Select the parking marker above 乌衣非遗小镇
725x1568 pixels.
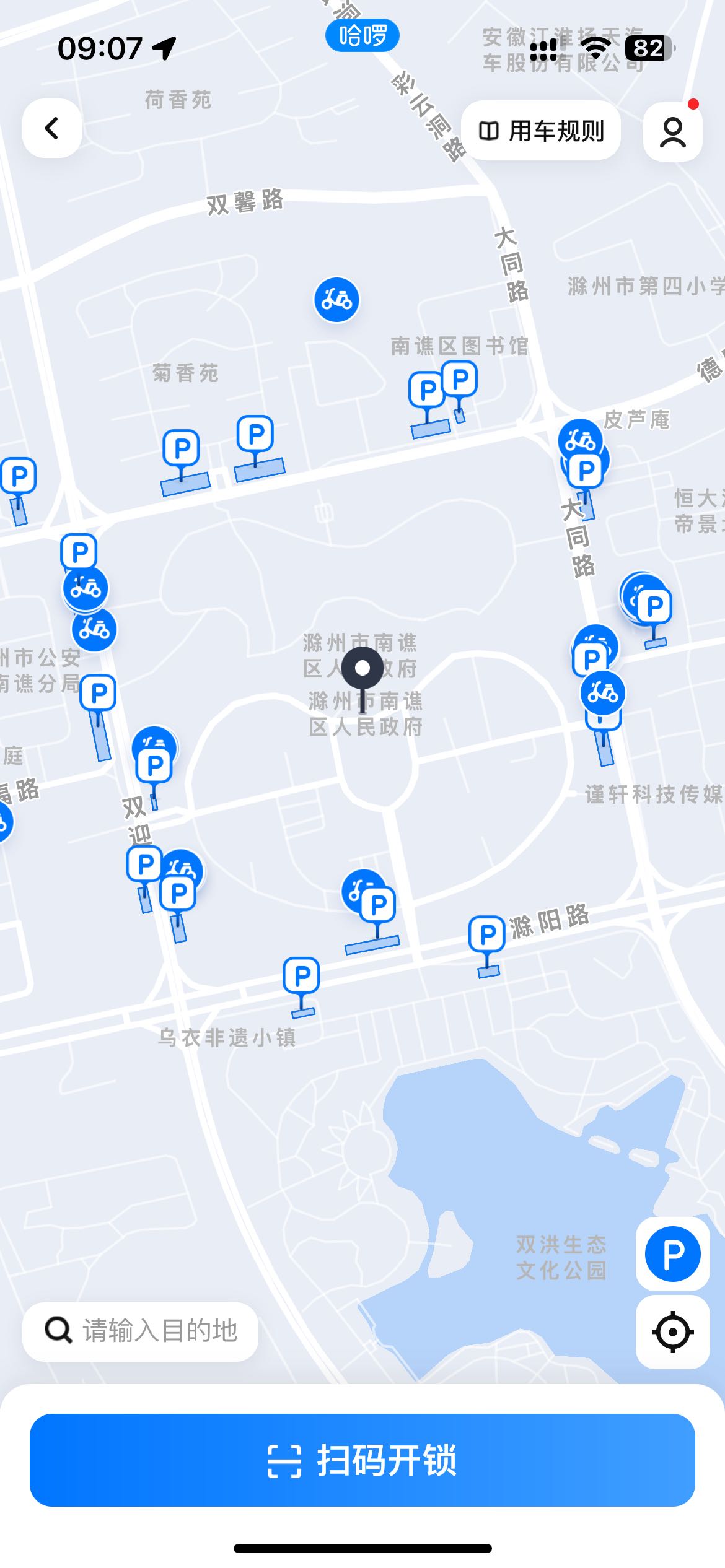click(x=302, y=977)
